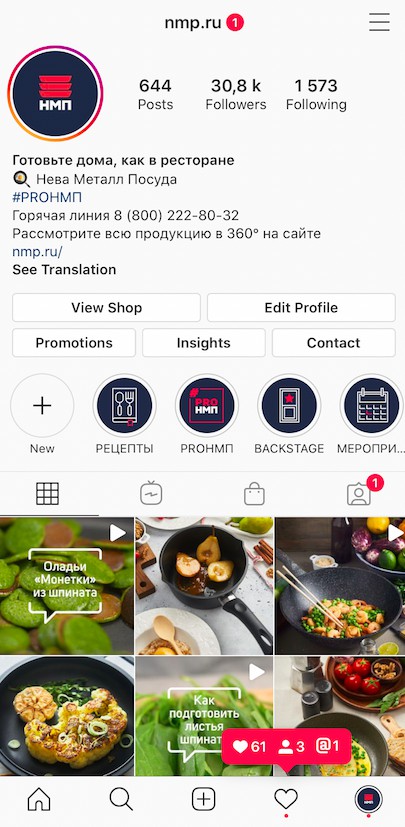
Task: Create a new post with plus icon
Action: pos(203,800)
